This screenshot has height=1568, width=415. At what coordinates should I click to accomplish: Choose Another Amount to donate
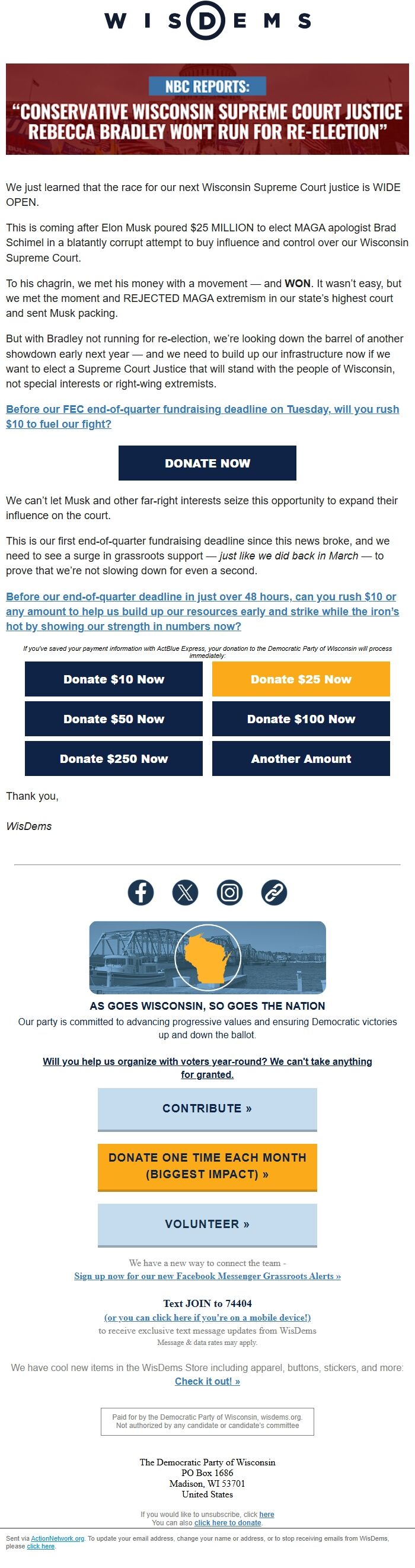tap(301, 758)
